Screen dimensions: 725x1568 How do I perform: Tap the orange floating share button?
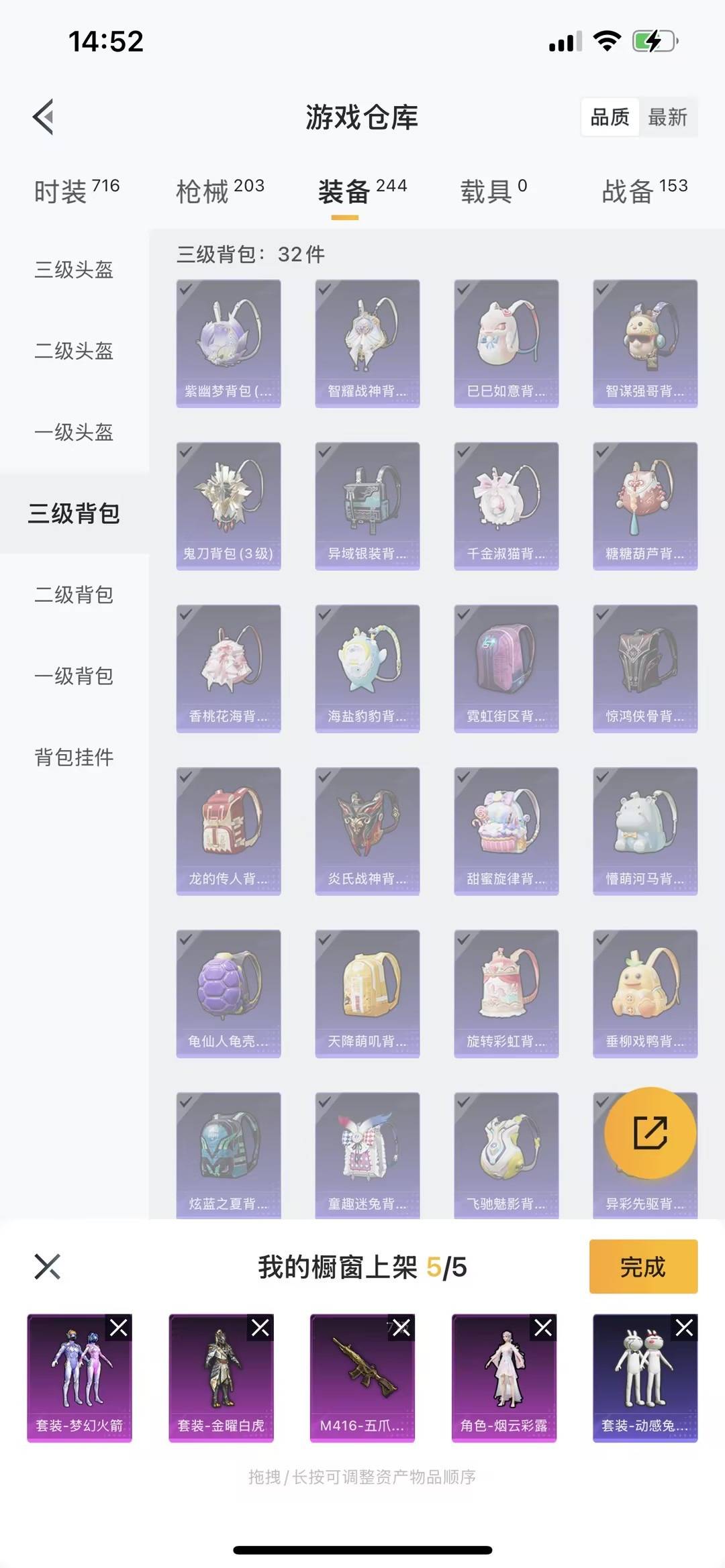pyautogui.click(x=650, y=1133)
